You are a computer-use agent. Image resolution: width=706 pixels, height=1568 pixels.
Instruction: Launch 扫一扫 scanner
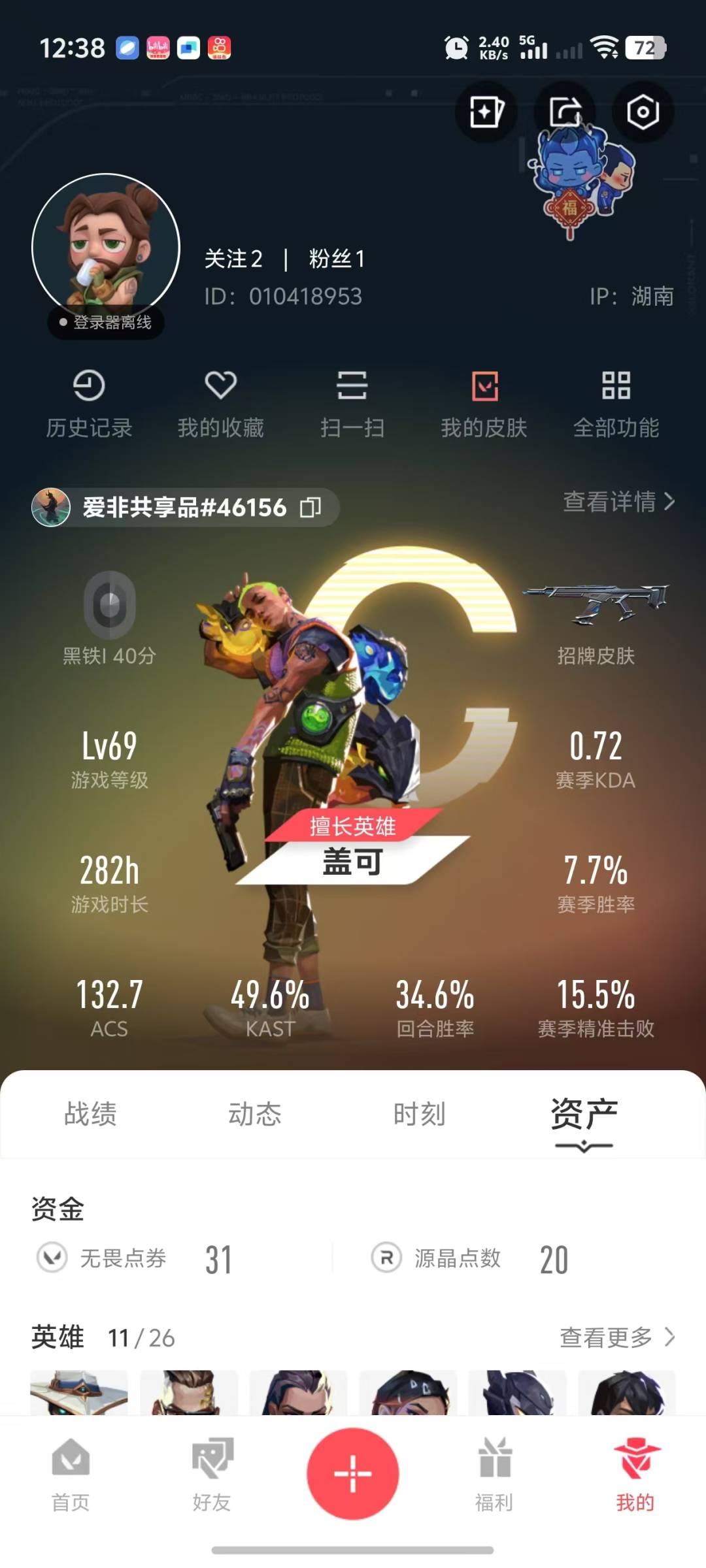click(x=352, y=403)
